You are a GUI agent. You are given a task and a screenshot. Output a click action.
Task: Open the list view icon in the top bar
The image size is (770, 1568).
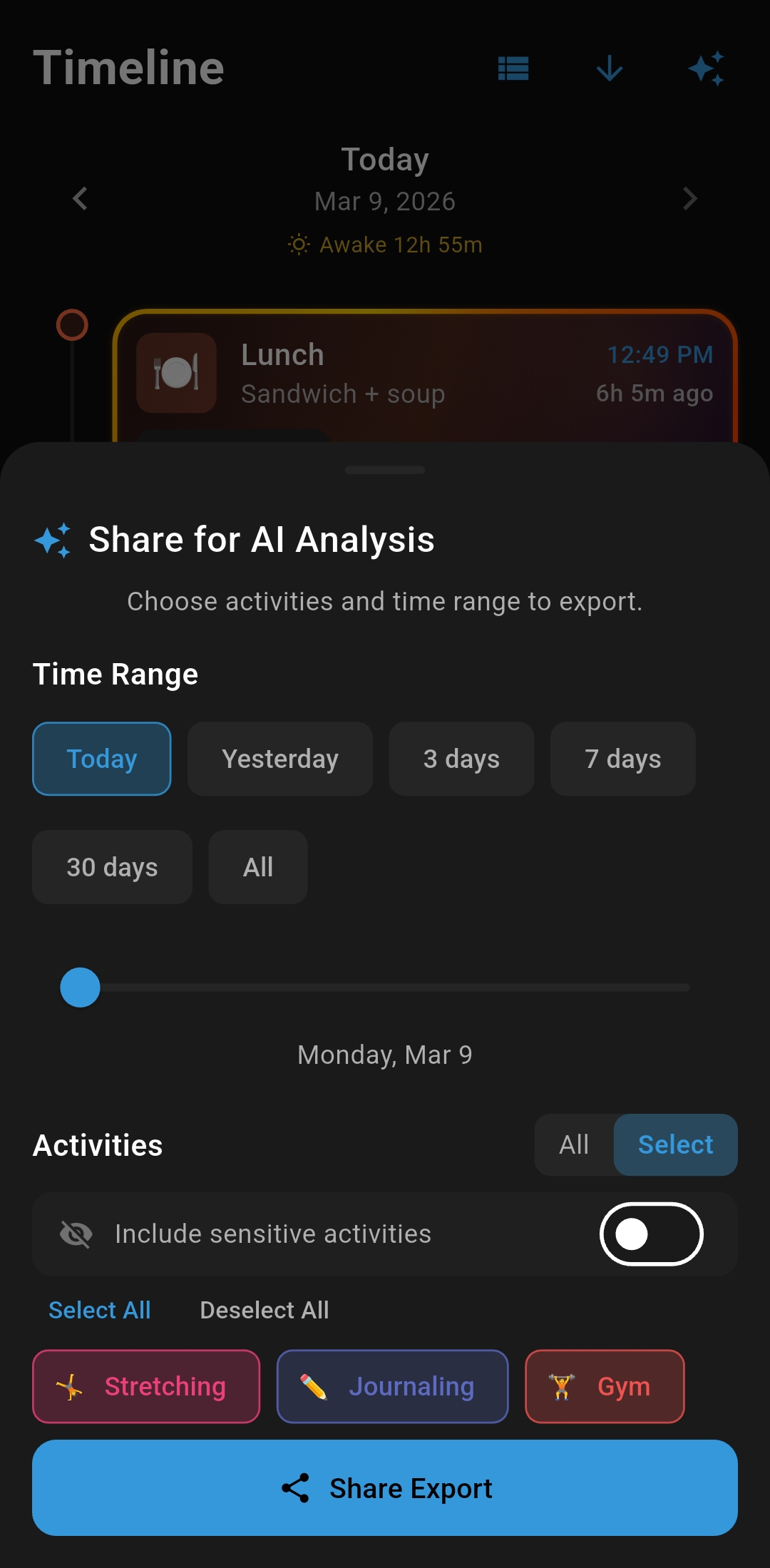click(513, 68)
